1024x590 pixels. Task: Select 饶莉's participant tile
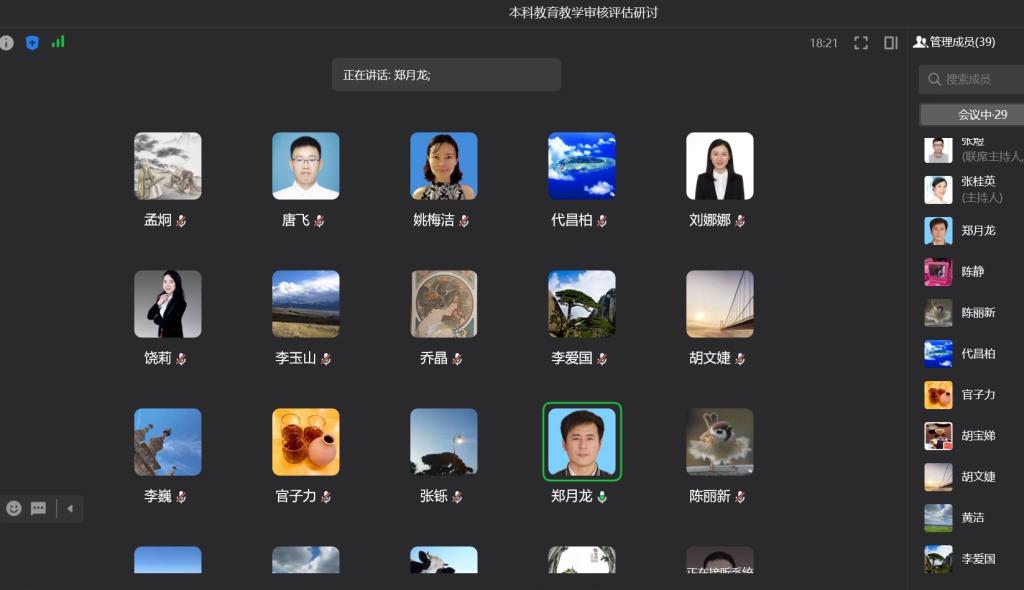[168, 304]
